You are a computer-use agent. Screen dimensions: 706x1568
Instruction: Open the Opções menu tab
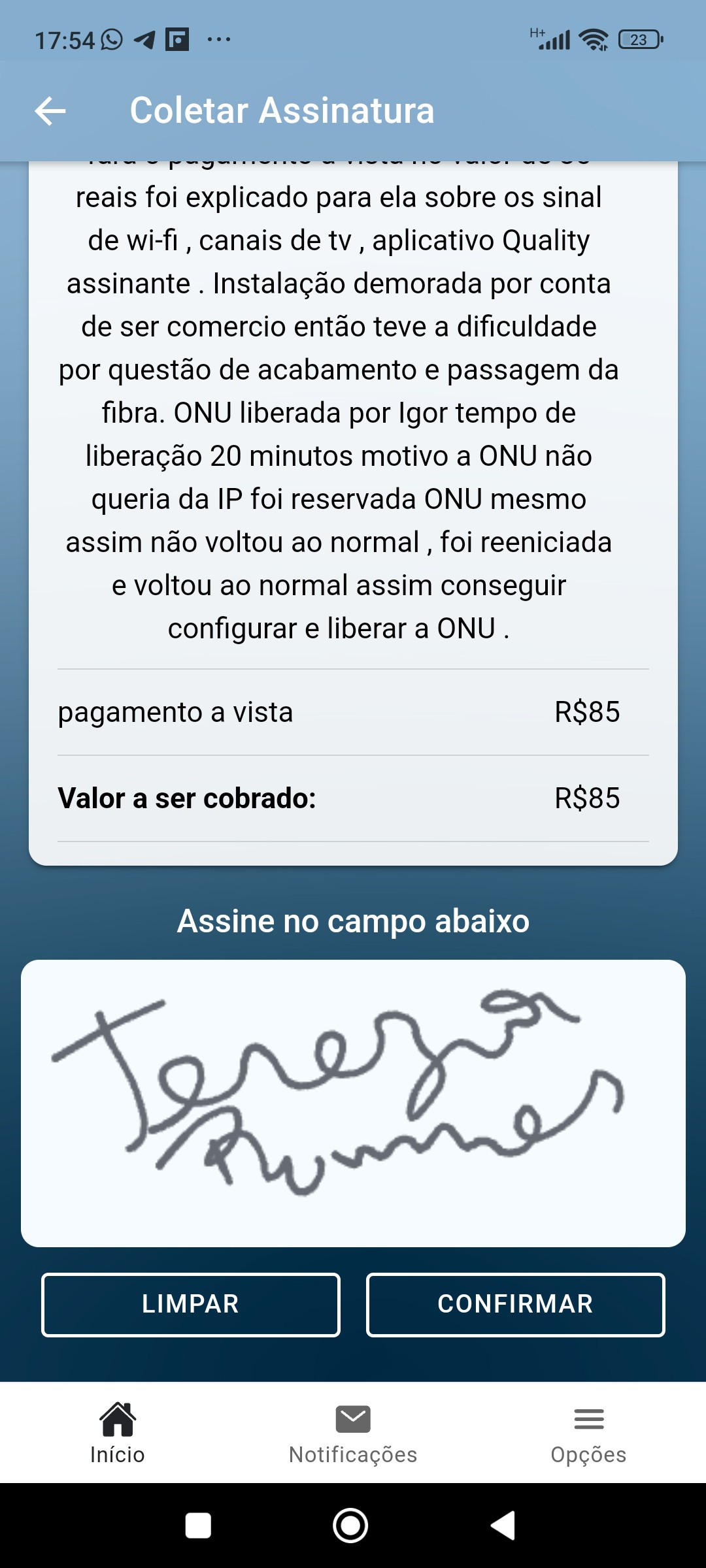tap(588, 1432)
